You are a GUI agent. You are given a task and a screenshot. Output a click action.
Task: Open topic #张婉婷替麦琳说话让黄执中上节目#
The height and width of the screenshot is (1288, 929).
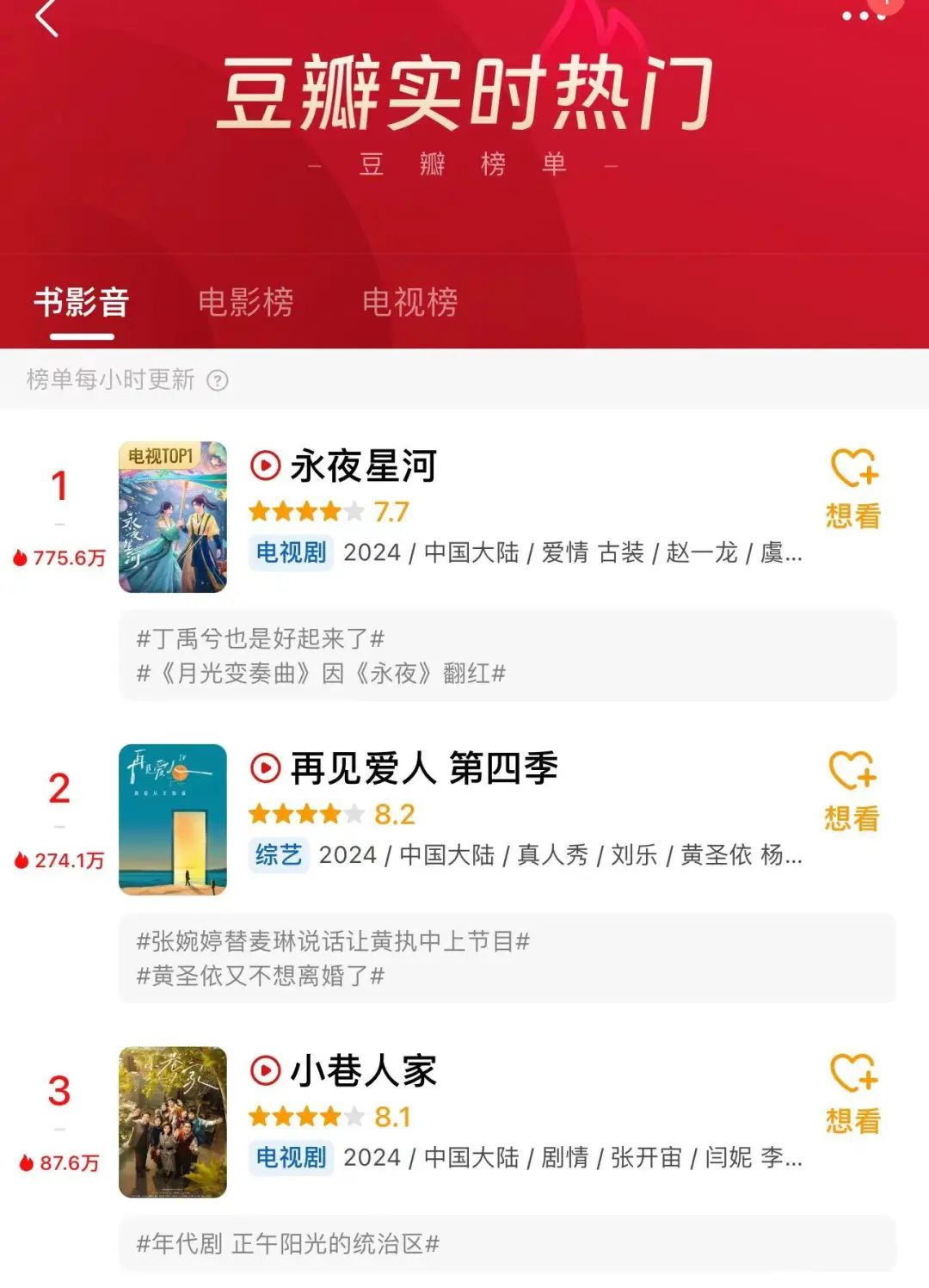[x=333, y=941]
